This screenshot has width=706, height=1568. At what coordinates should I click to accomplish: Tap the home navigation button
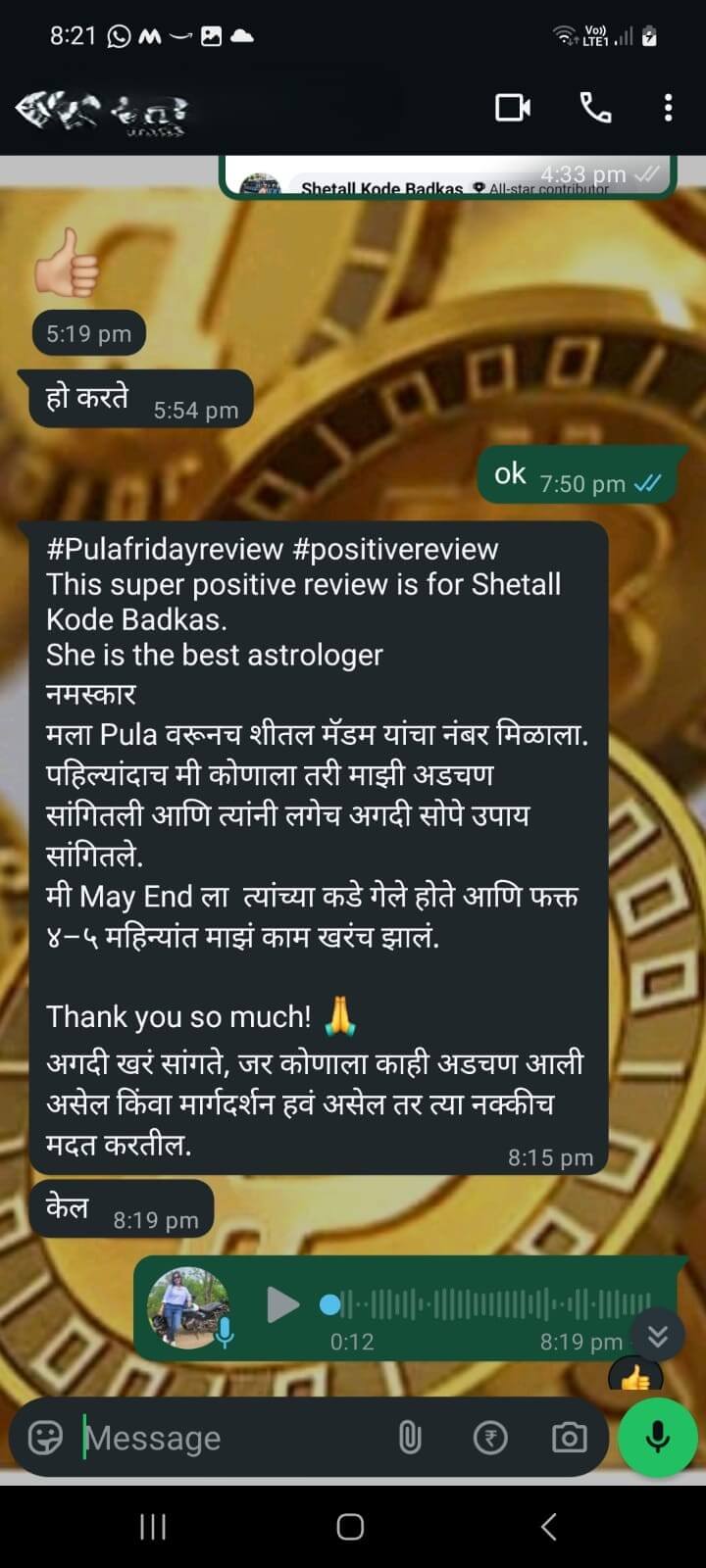348,1527
